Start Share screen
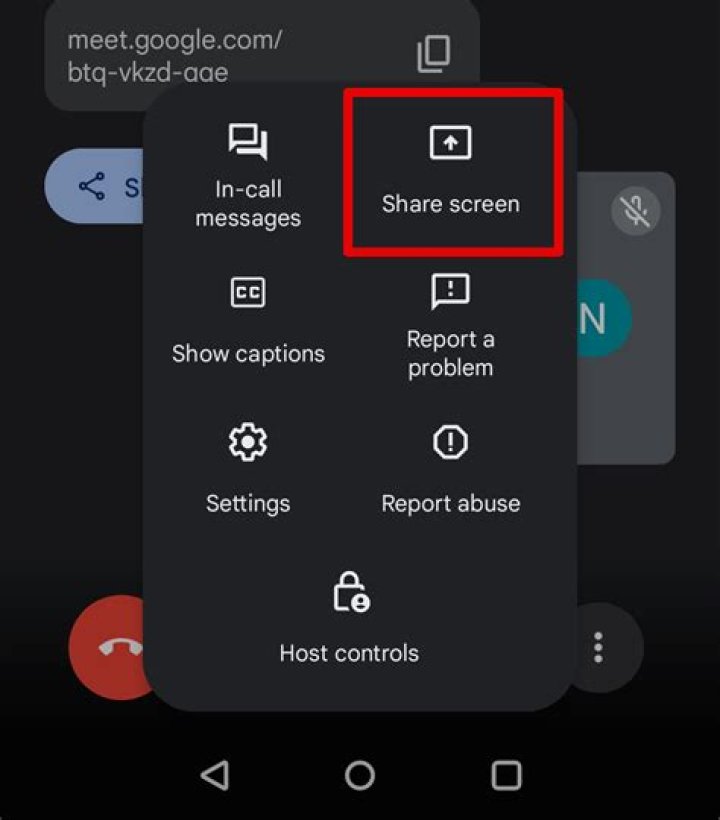Viewport: 720px width, 820px height. click(x=451, y=171)
